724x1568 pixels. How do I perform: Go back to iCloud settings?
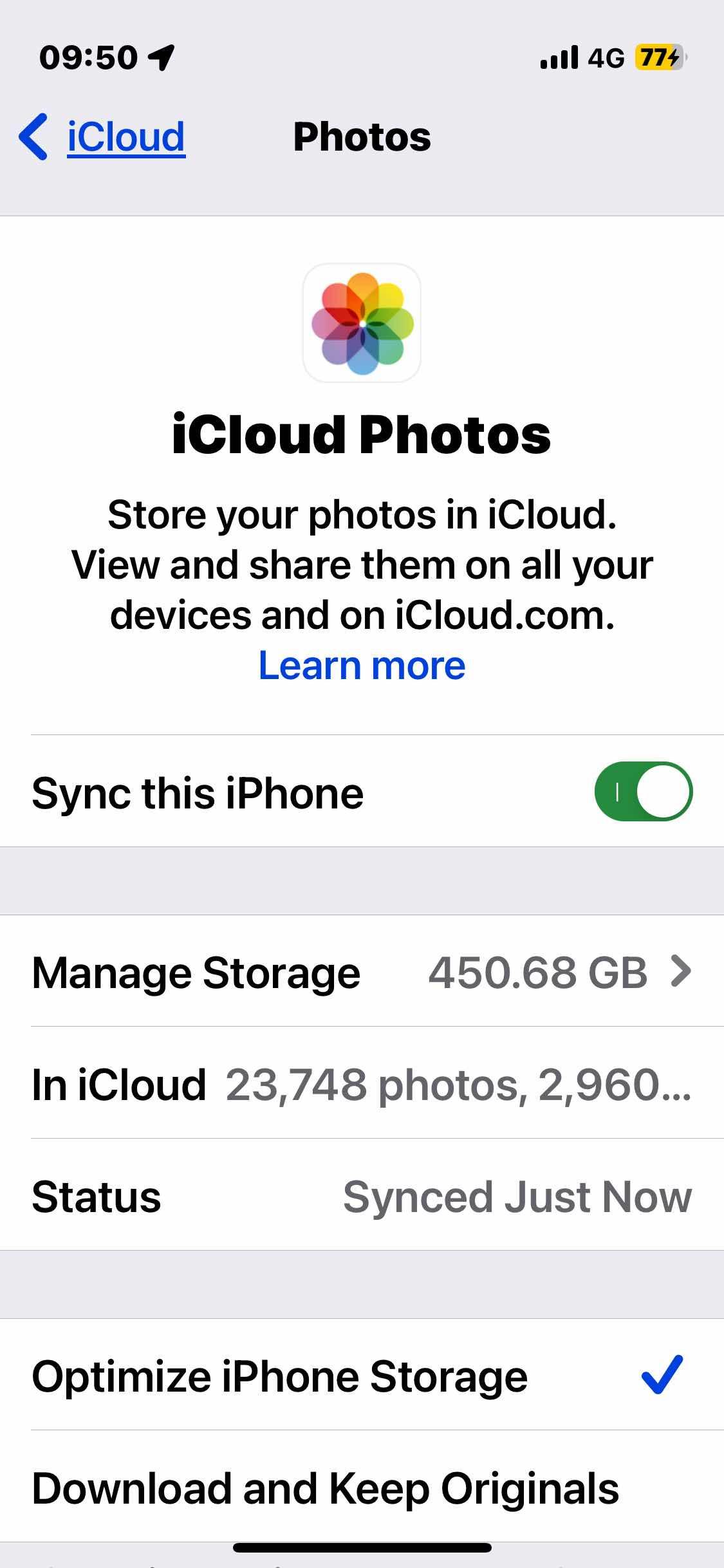click(x=103, y=136)
